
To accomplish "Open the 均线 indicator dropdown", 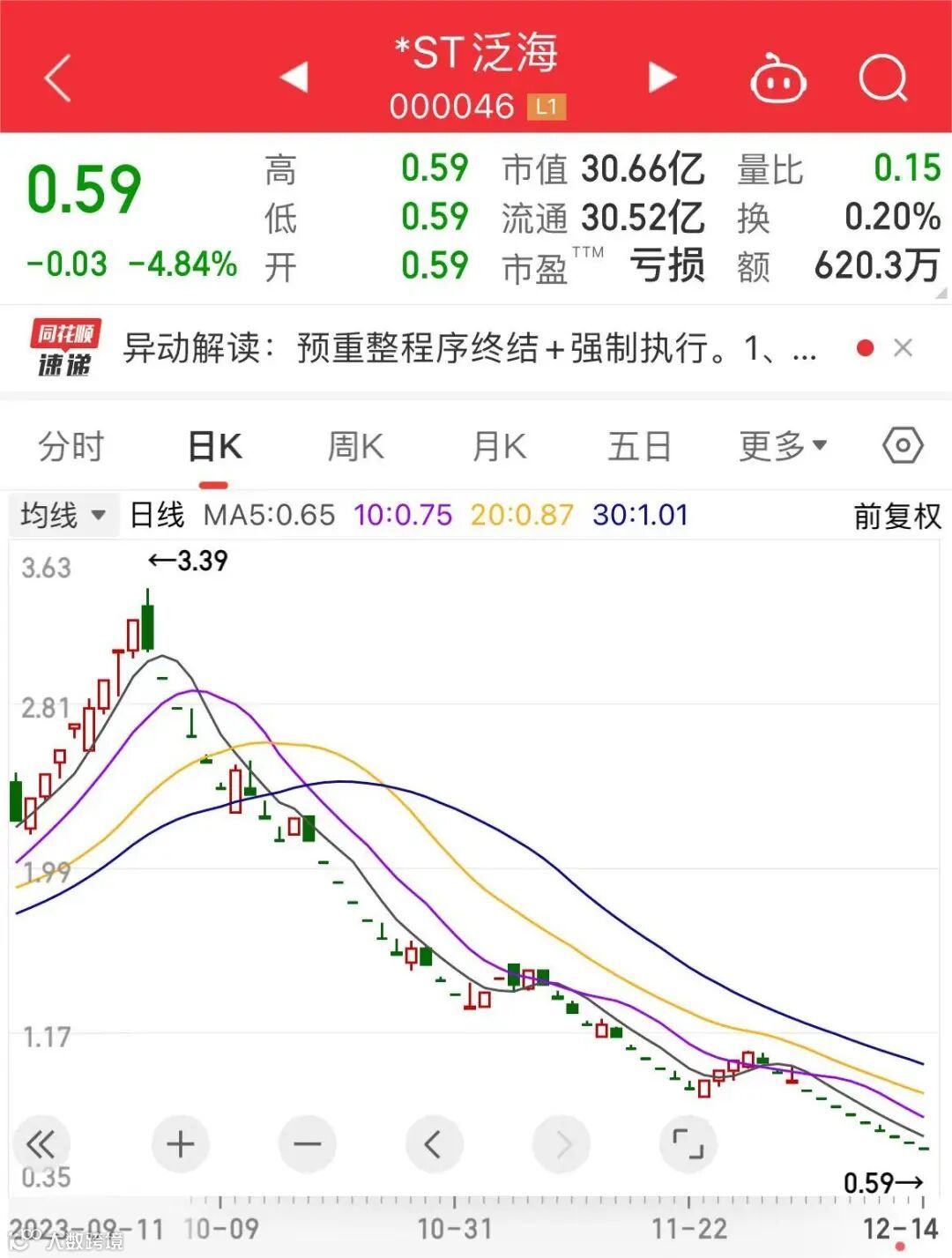I will [x=62, y=515].
